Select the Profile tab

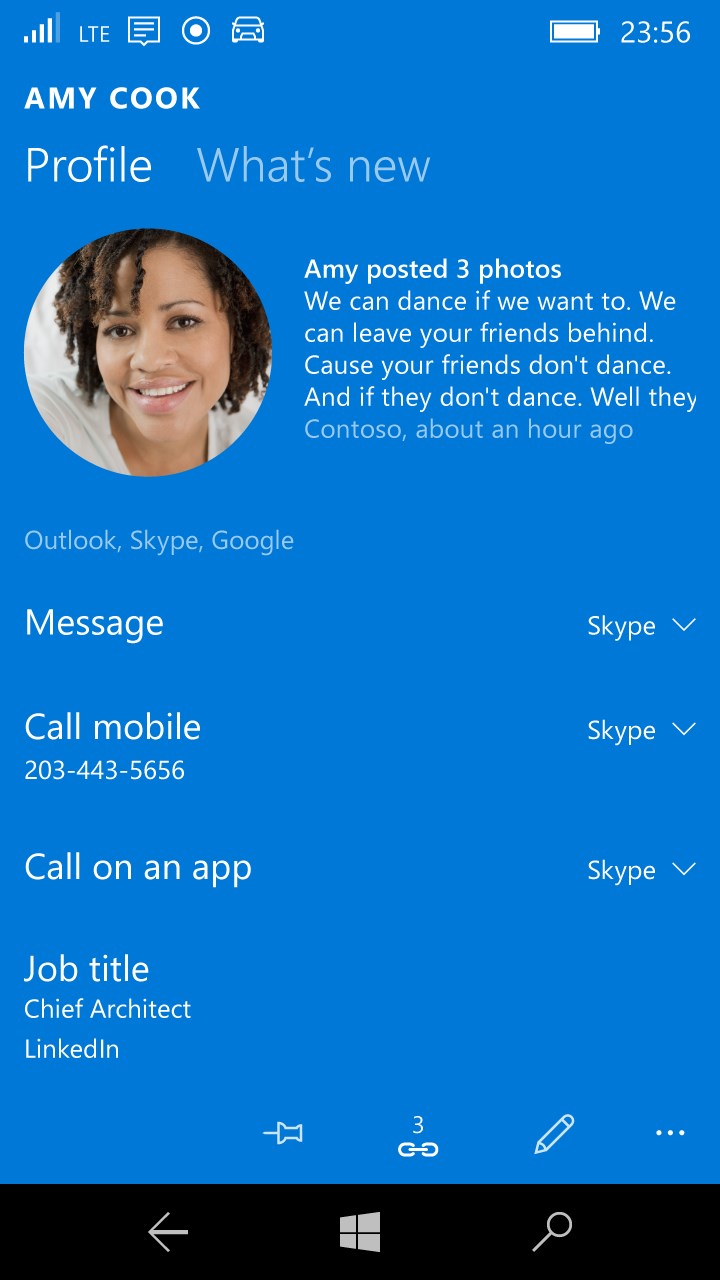(88, 165)
